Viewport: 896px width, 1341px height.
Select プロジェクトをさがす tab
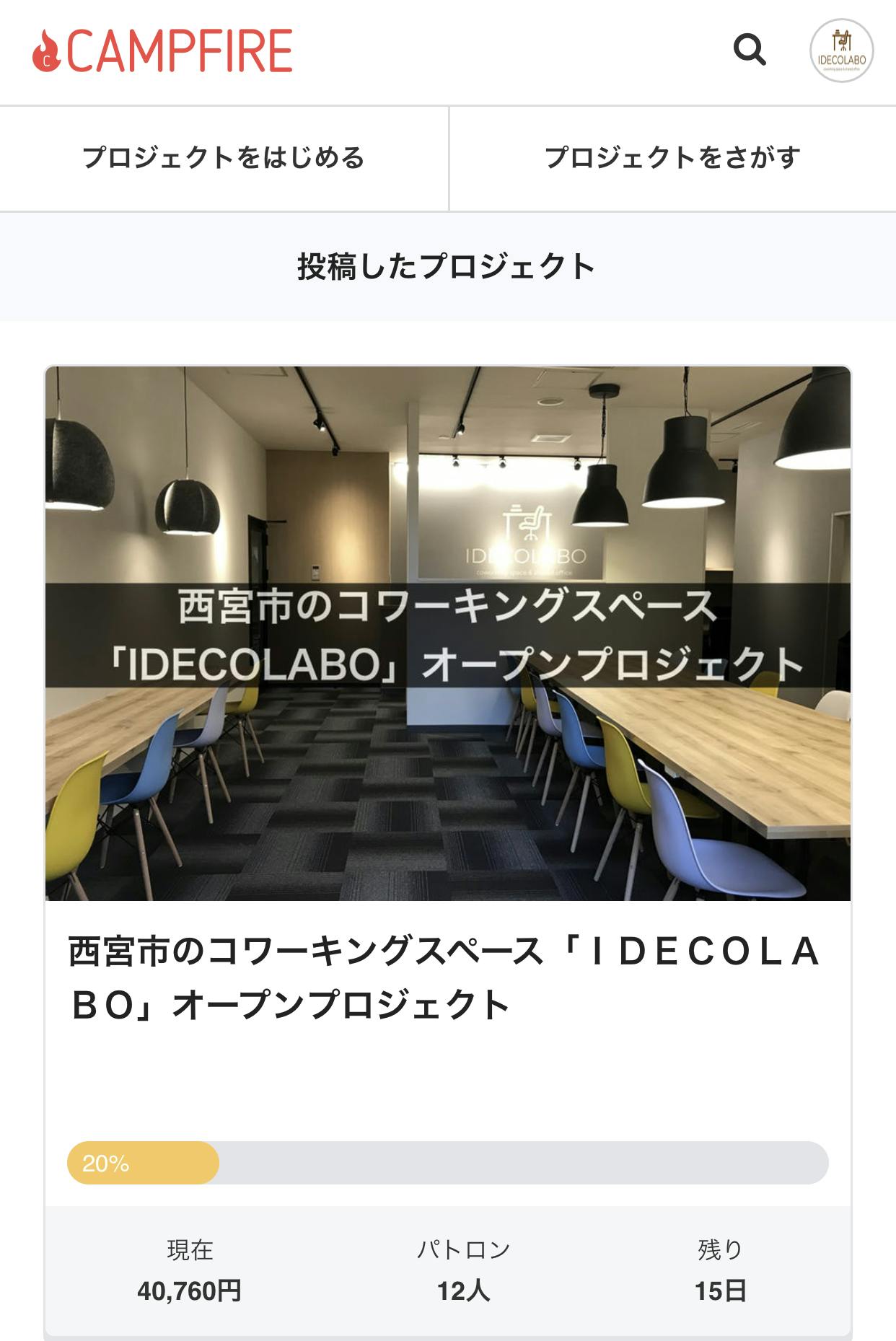(x=672, y=158)
